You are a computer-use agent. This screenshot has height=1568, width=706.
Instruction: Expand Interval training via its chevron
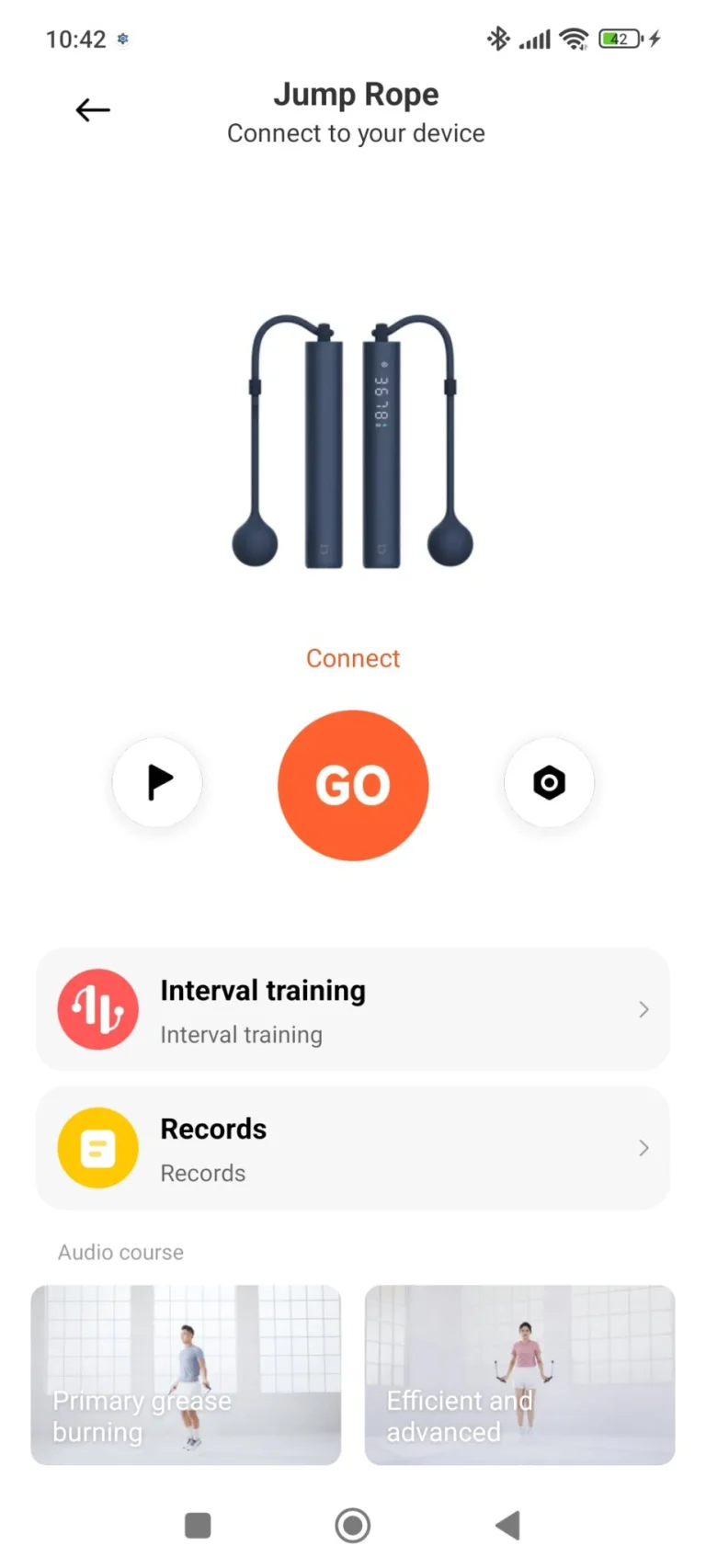[x=643, y=1008]
